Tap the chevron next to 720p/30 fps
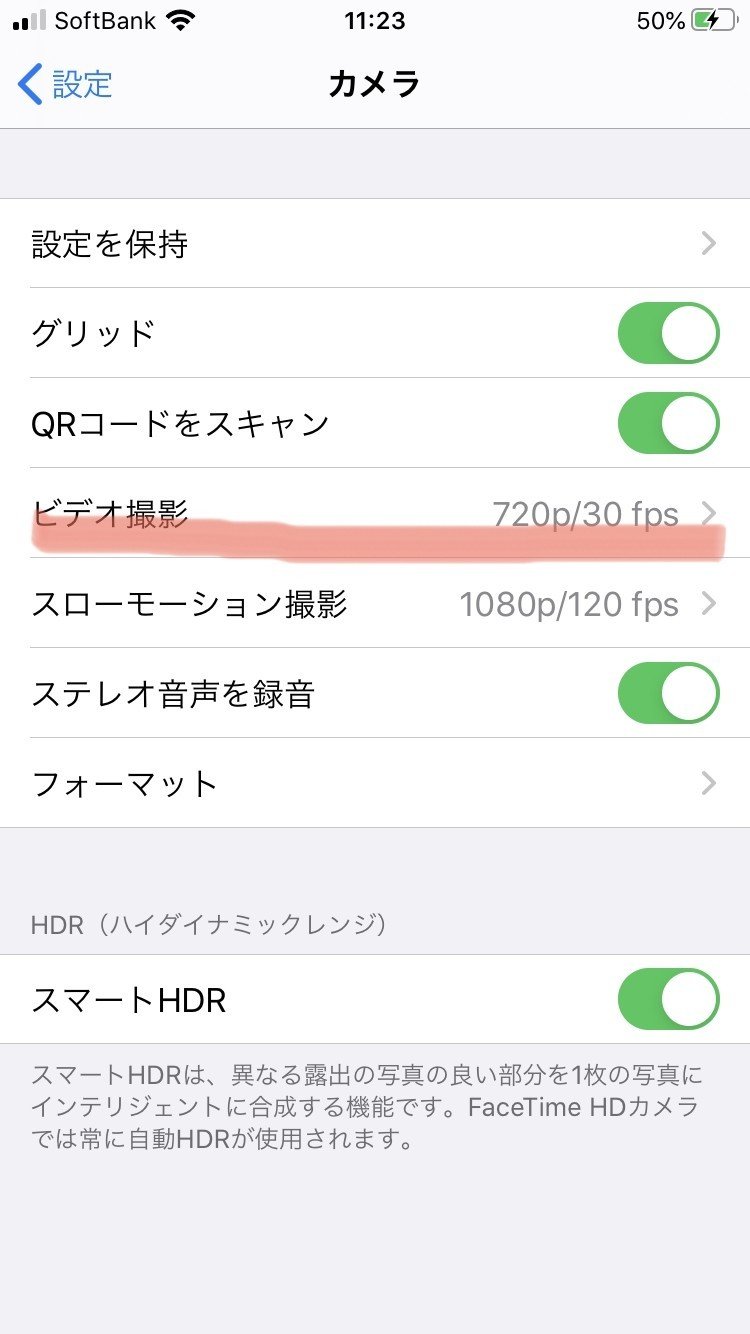This screenshot has height=1334, width=750. [709, 513]
